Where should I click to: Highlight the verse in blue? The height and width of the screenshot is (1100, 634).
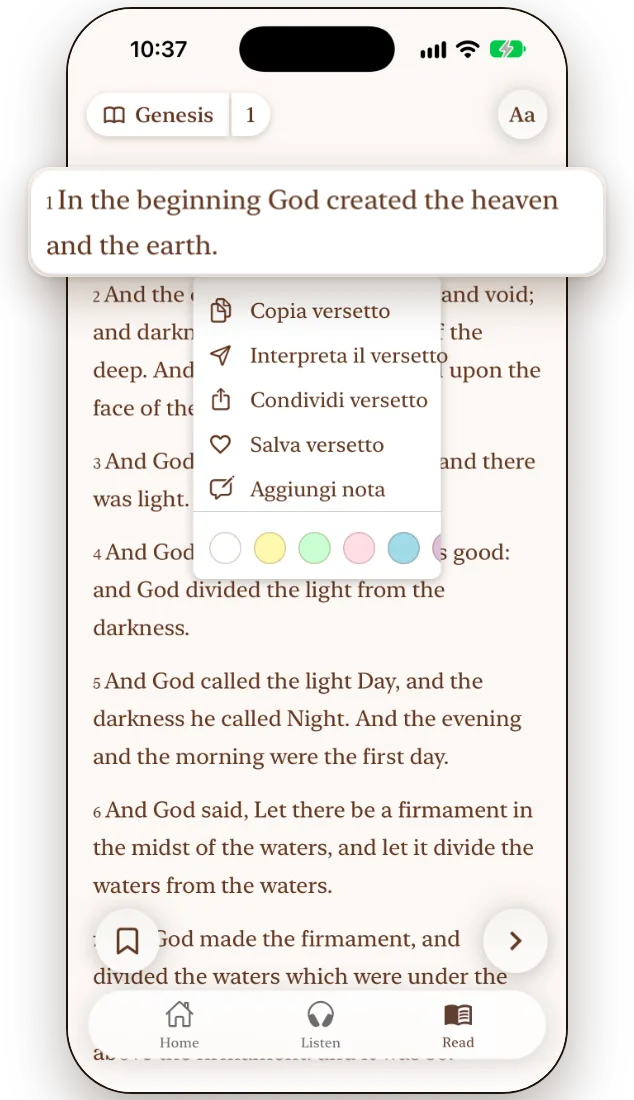click(x=403, y=548)
